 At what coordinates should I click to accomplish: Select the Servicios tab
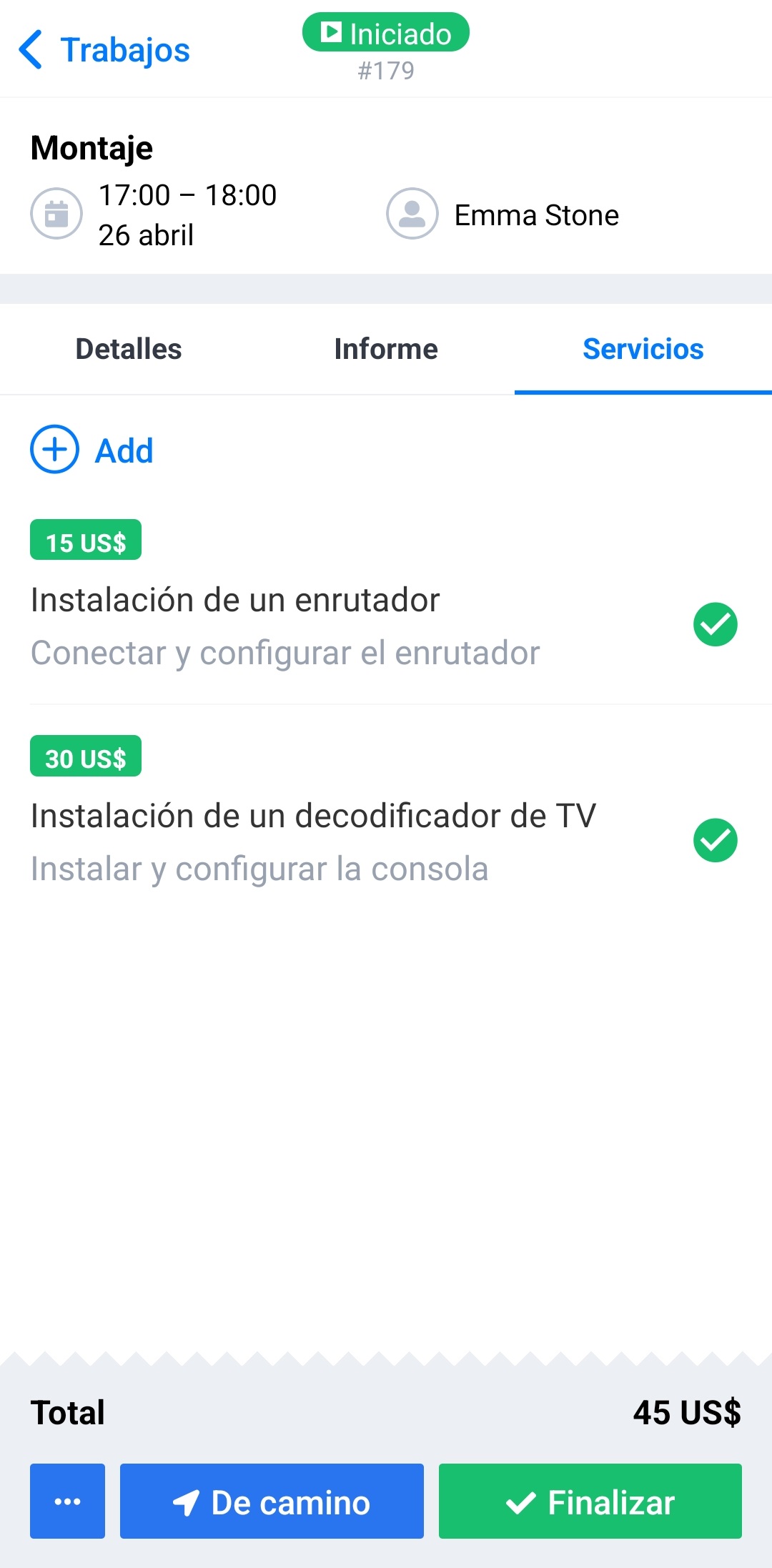[x=643, y=350]
